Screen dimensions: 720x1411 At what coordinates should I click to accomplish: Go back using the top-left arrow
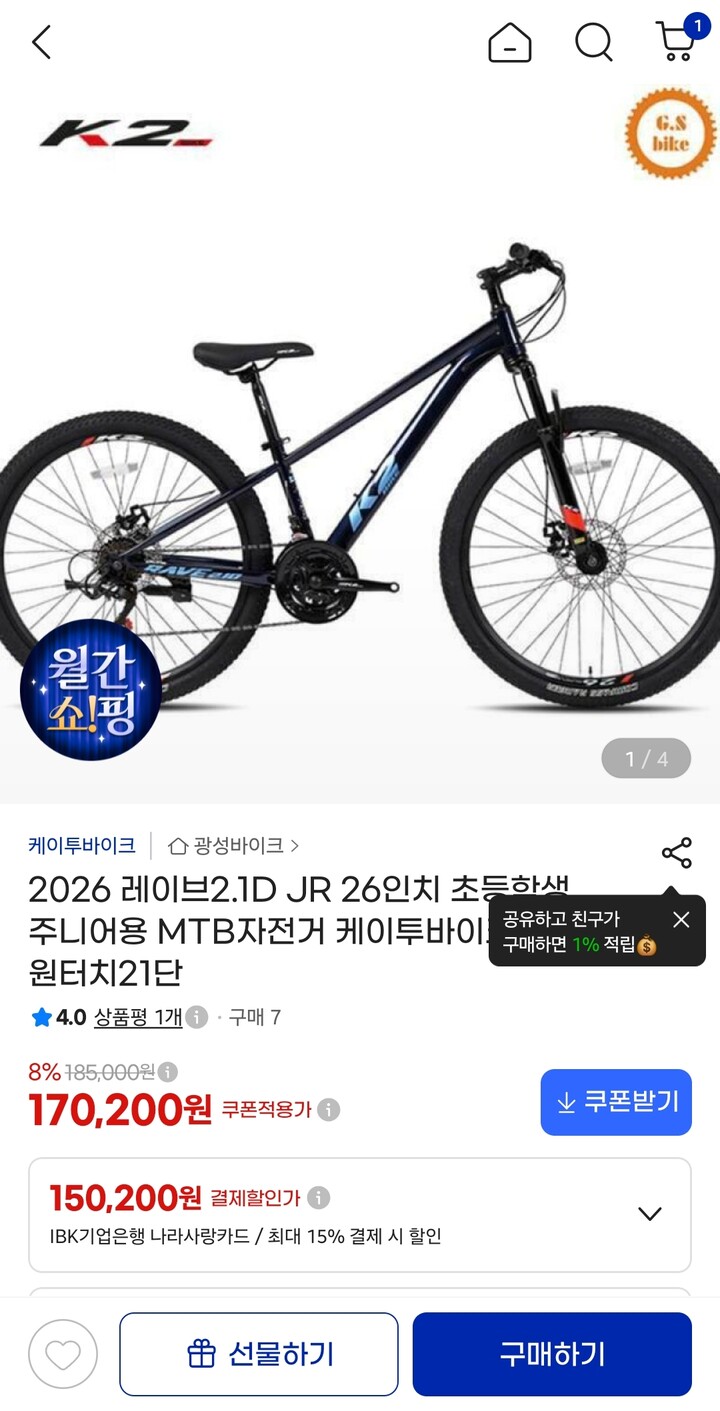[x=41, y=43]
